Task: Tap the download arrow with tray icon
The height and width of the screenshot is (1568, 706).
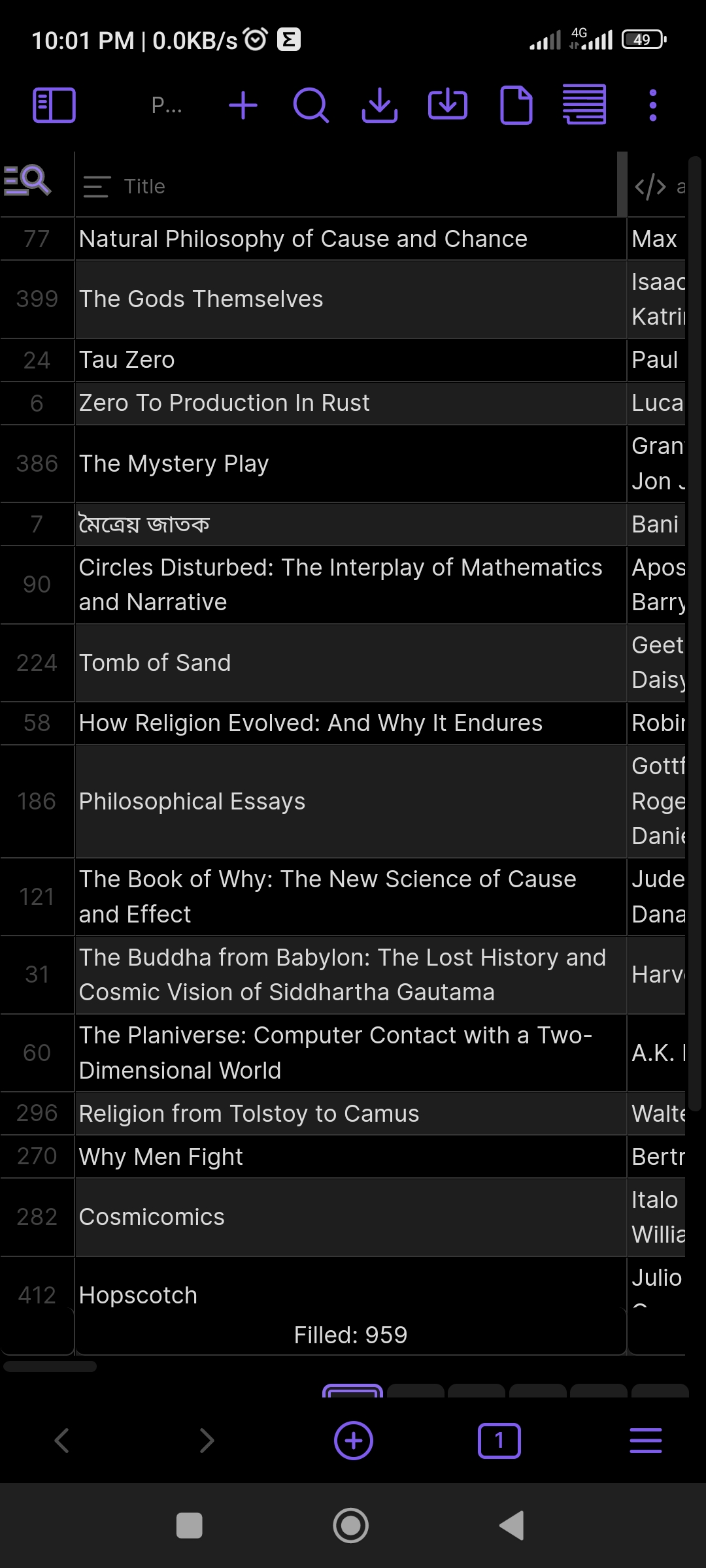Action: [x=379, y=105]
